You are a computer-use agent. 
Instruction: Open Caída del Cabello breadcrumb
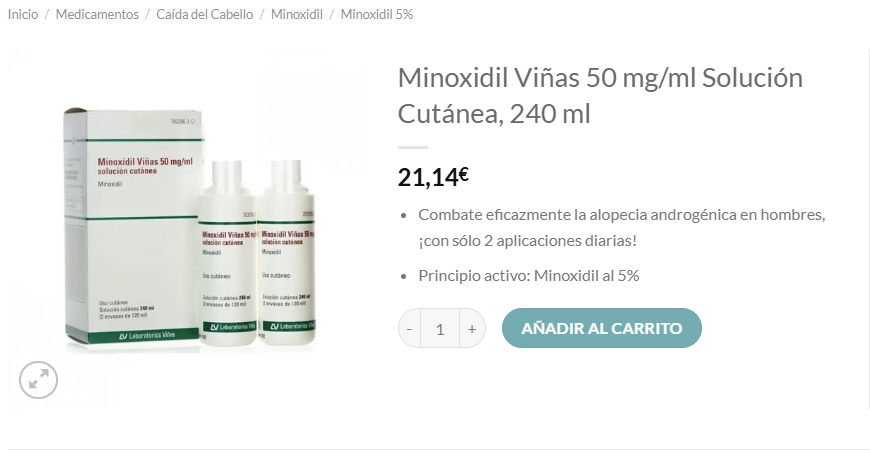coord(204,15)
